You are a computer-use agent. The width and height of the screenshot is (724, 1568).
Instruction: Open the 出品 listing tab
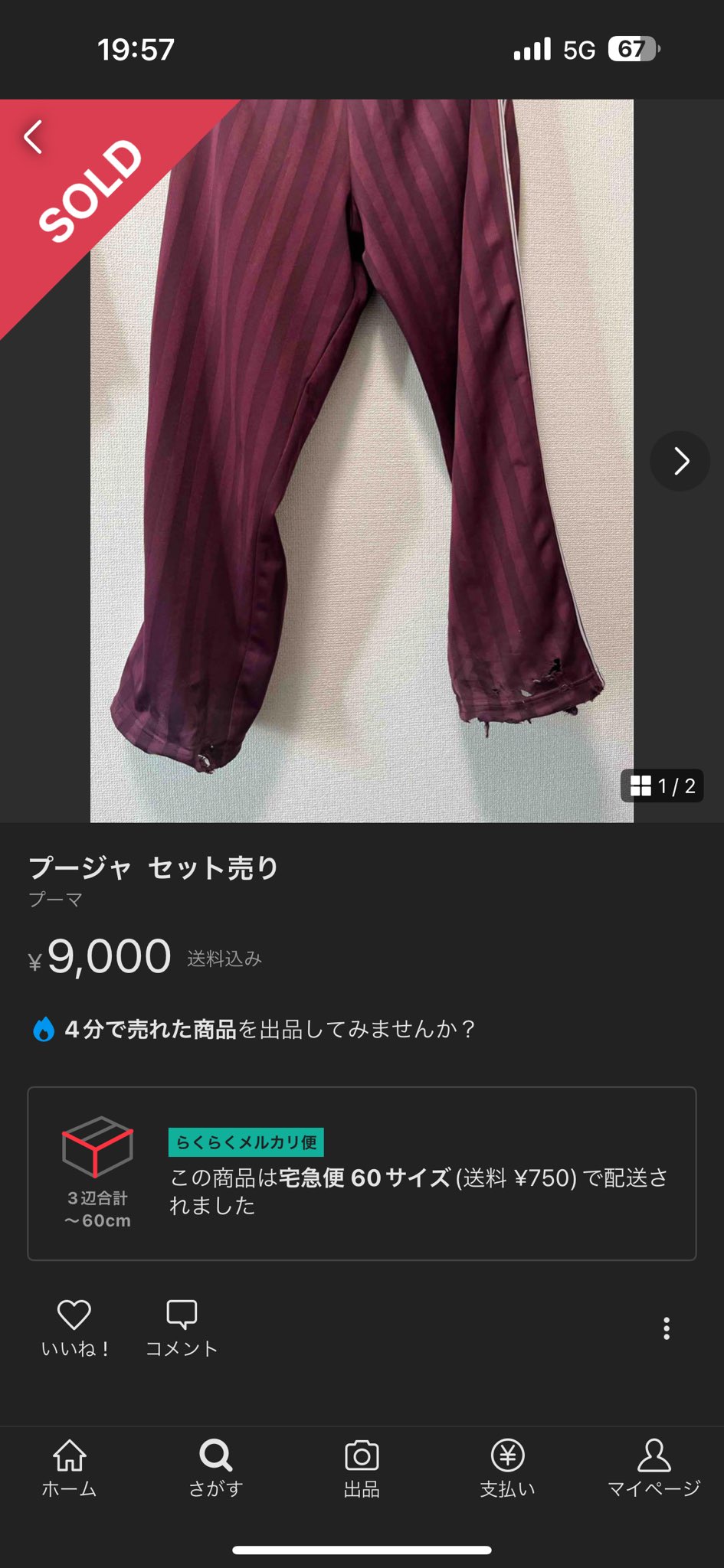point(362,1468)
